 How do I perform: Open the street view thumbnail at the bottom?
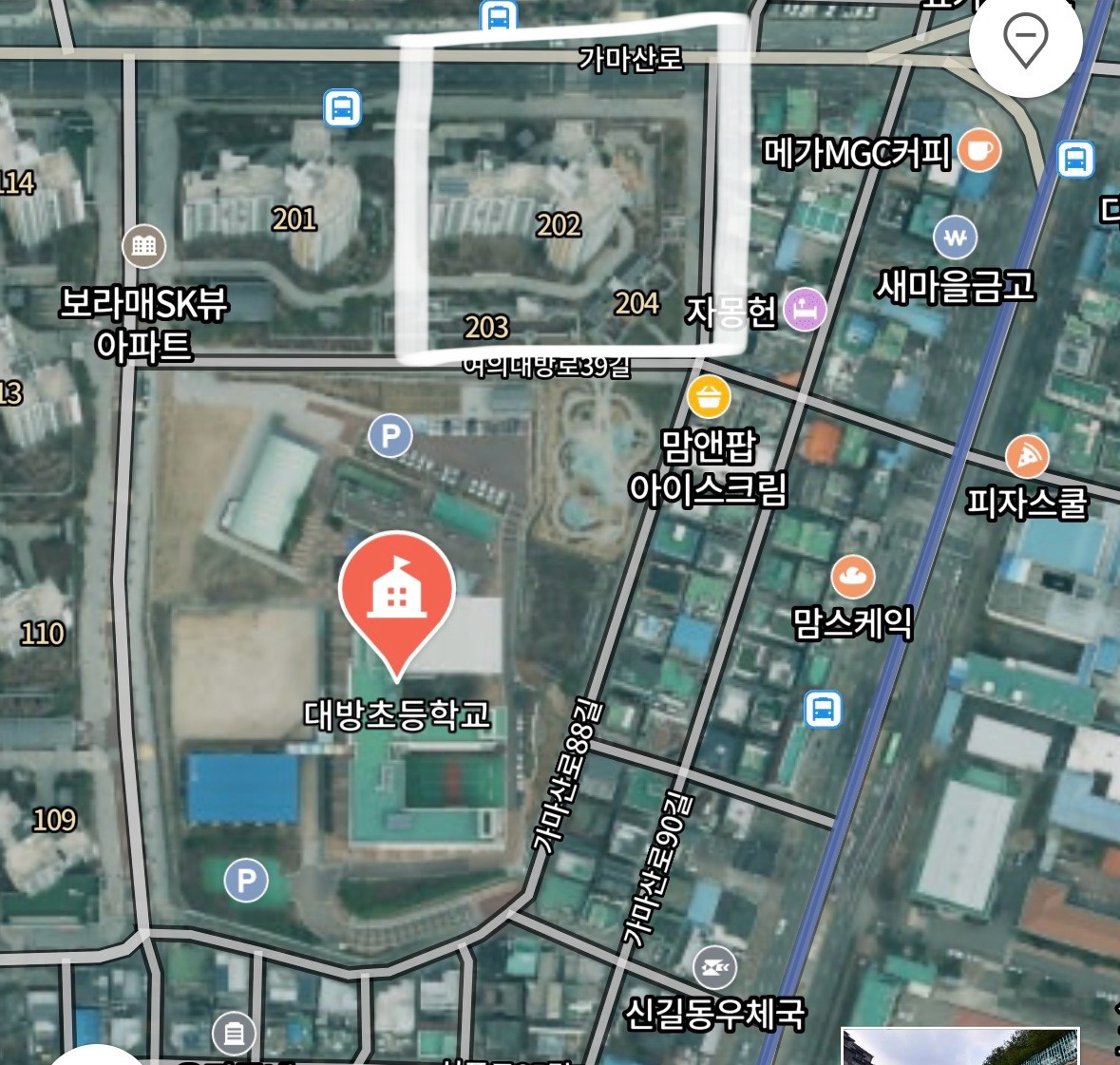pyautogui.click(x=959, y=1046)
